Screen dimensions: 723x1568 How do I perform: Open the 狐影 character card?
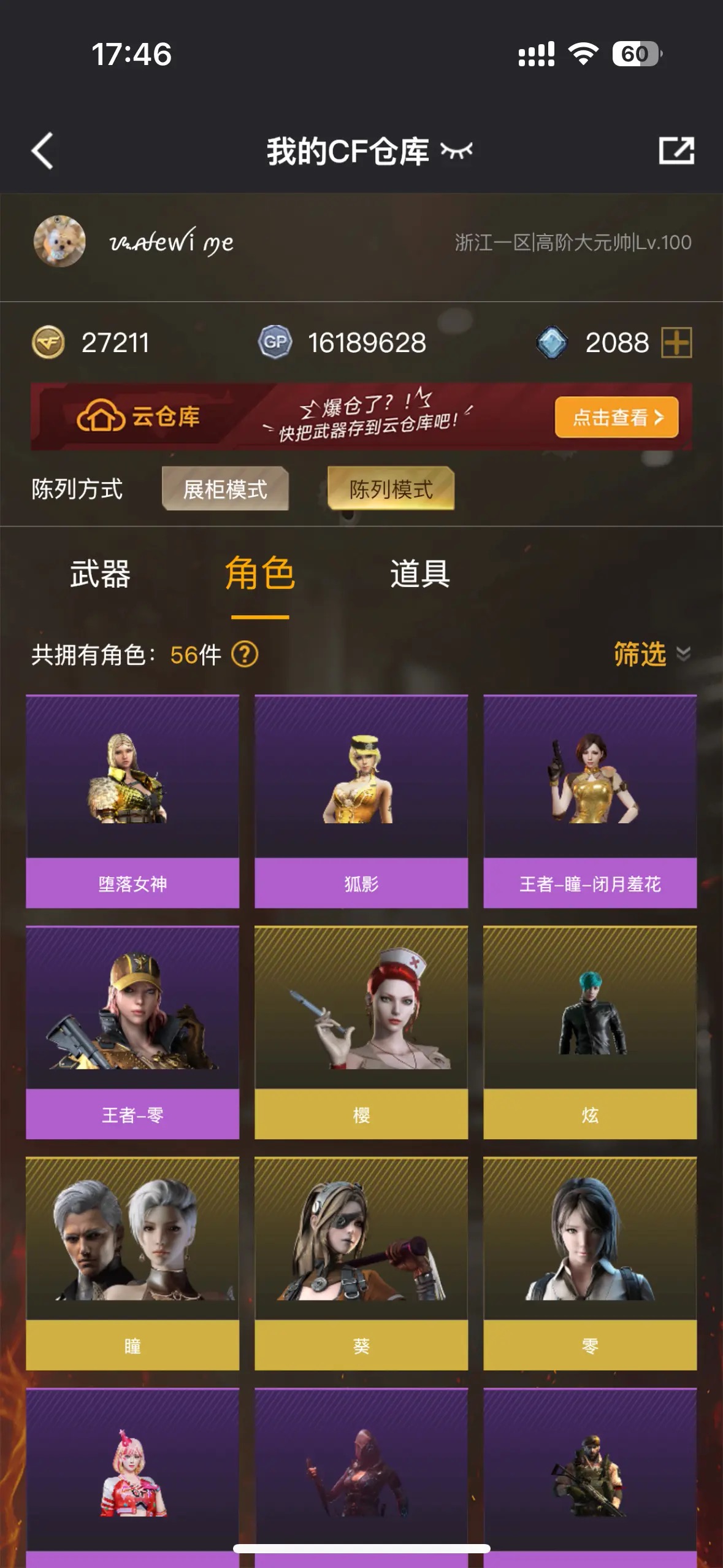click(361, 801)
